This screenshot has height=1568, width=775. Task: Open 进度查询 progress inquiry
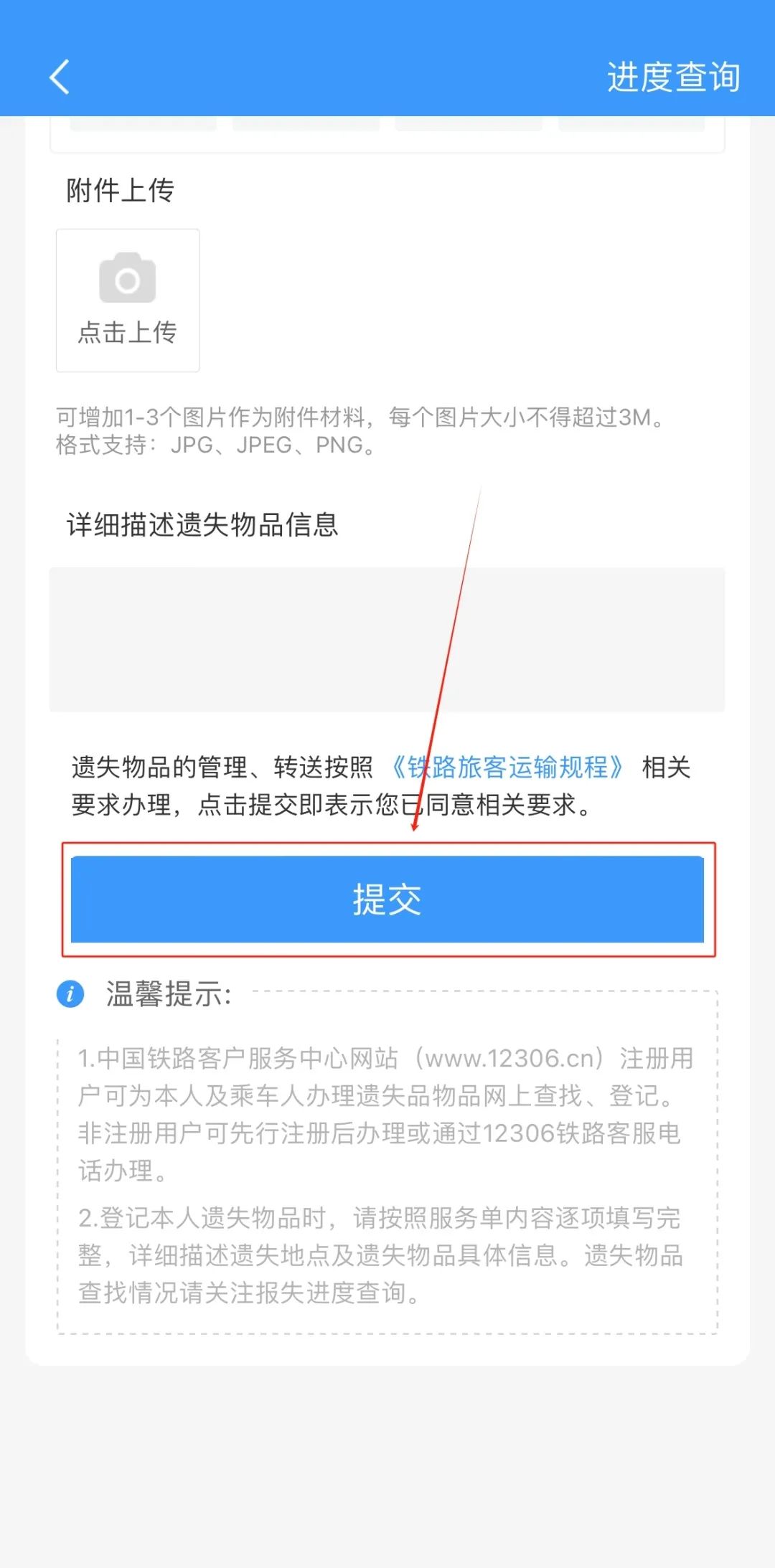673,77
